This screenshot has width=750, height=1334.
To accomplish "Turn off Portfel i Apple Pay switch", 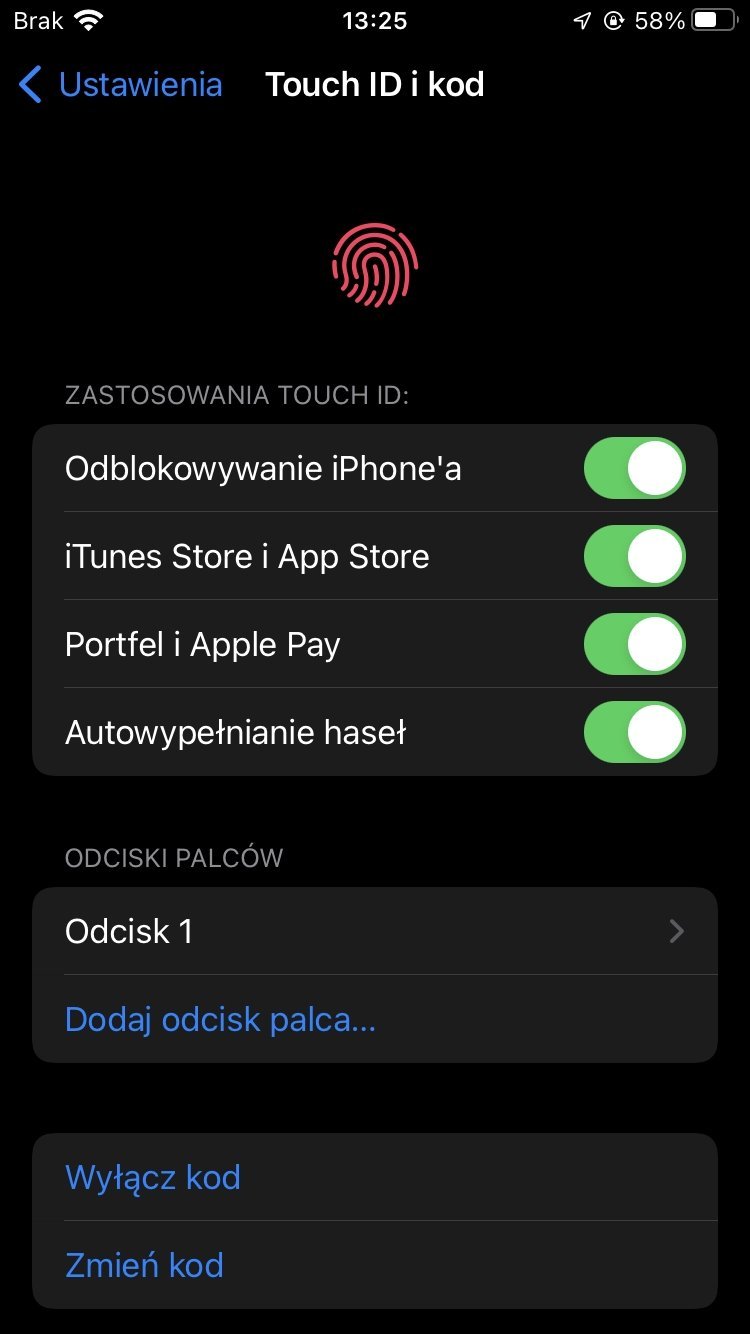I will click(635, 644).
